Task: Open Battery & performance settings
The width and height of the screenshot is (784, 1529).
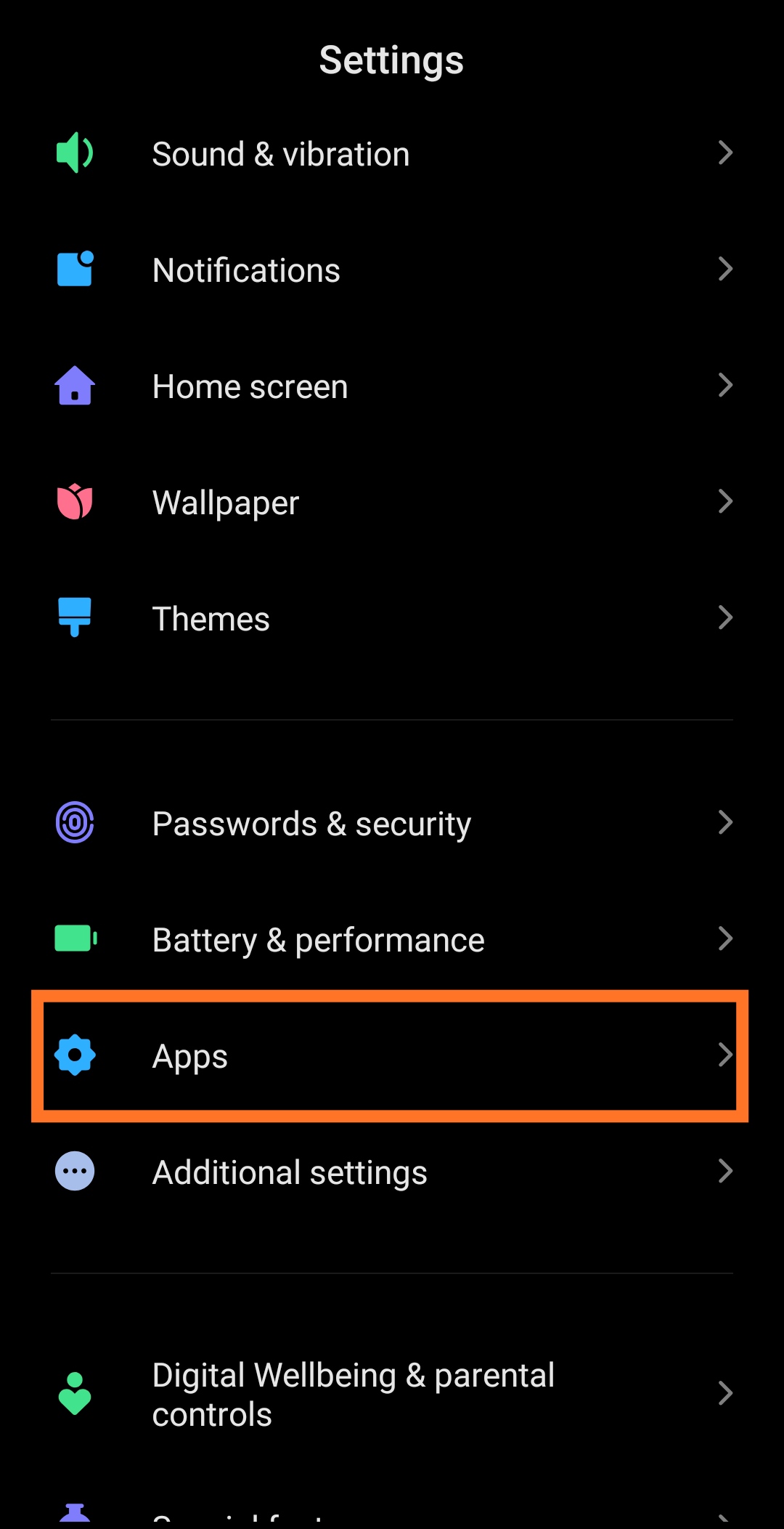Action: click(x=392, y=938)
